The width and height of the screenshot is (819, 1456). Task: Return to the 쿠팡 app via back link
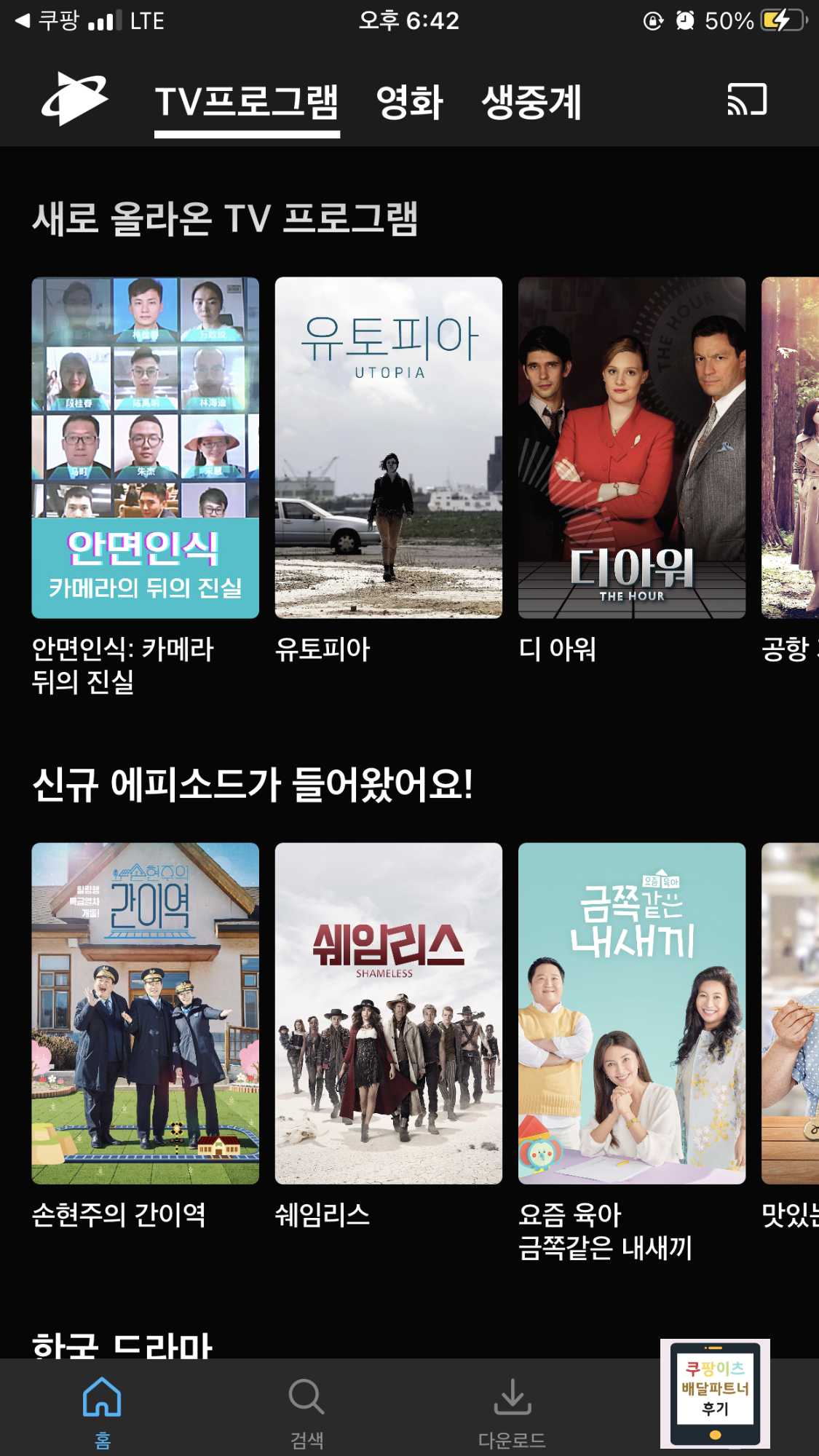(49, 20)
